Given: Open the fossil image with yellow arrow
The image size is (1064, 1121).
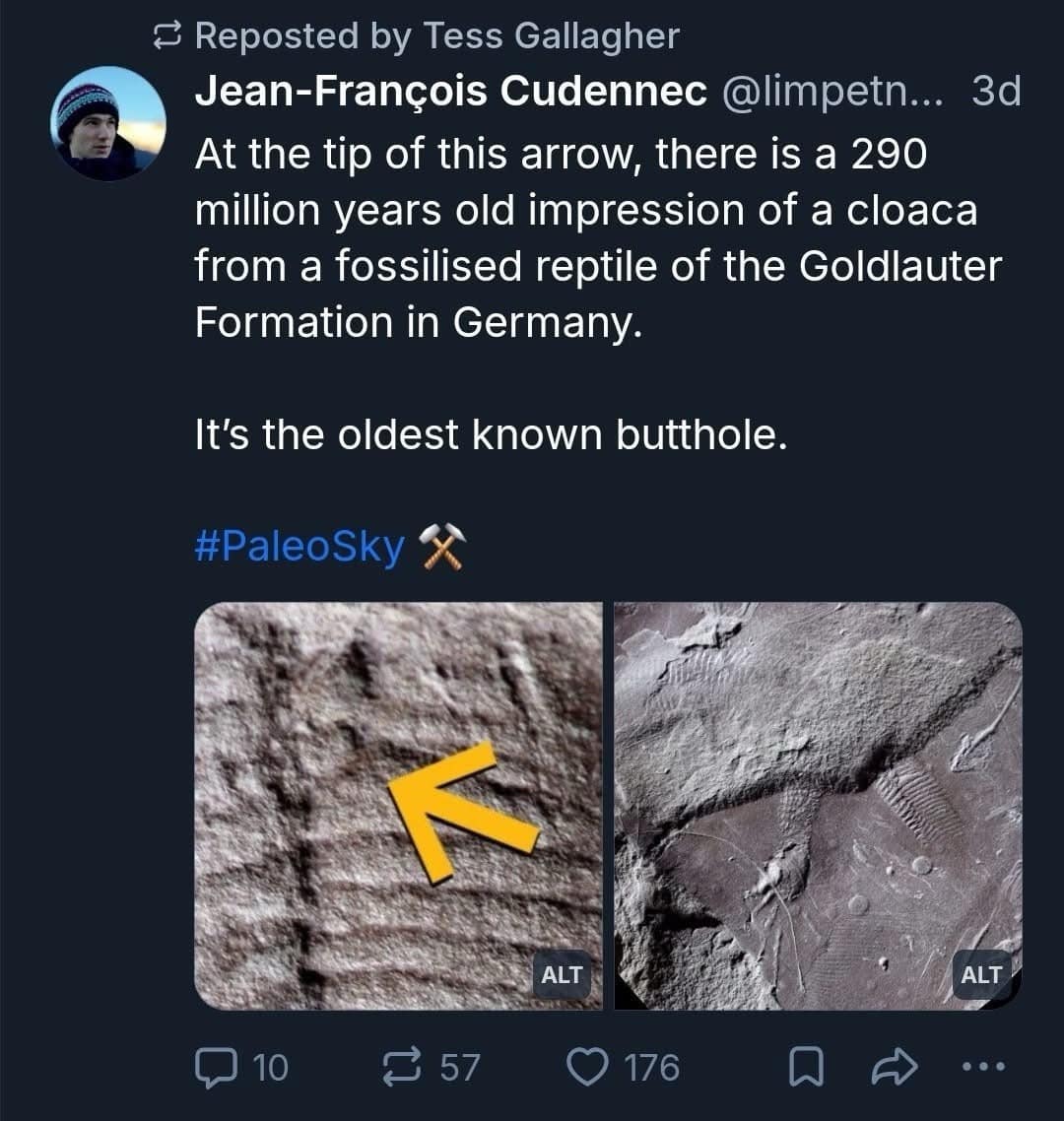Looking at the screenshot, I should point(397,805).
